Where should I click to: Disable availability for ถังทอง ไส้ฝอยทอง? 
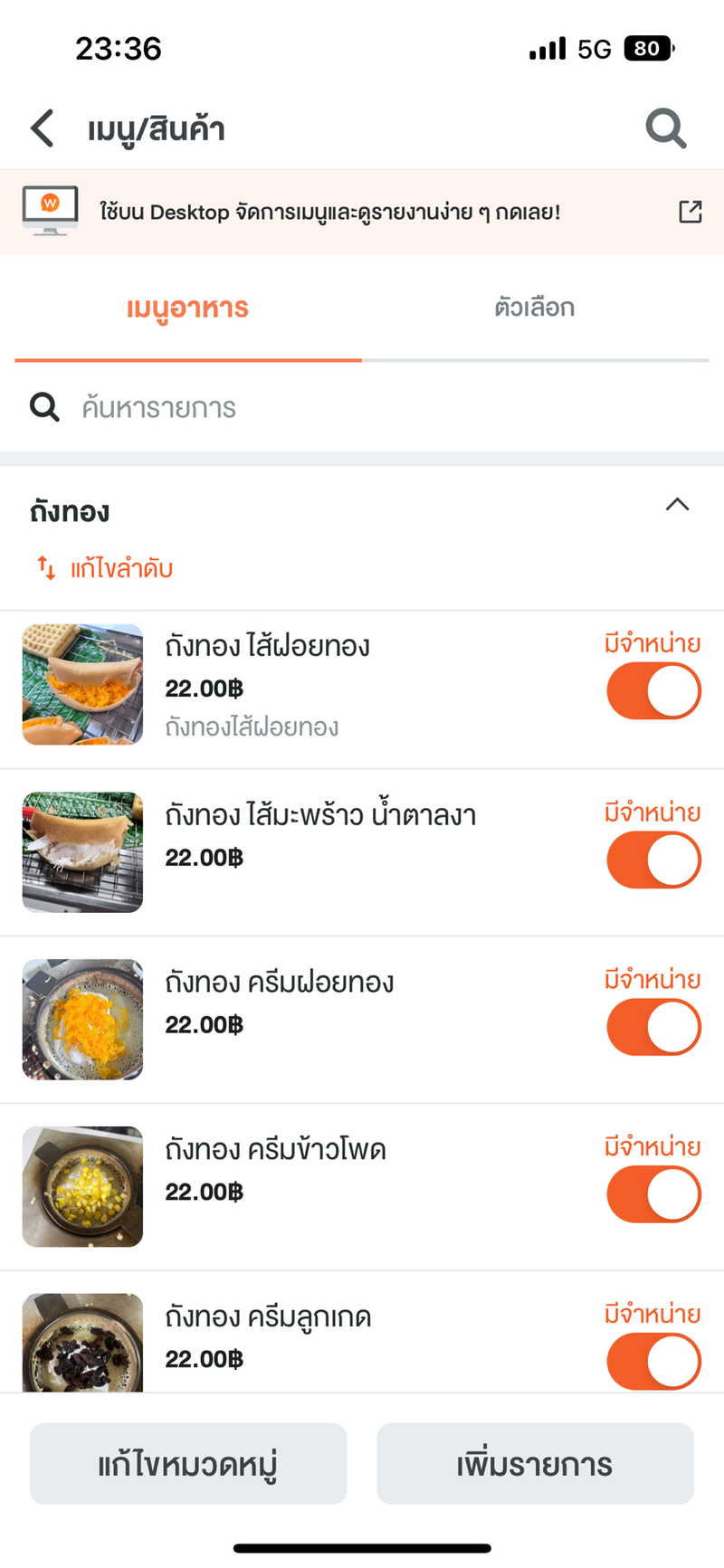[653, 690]
